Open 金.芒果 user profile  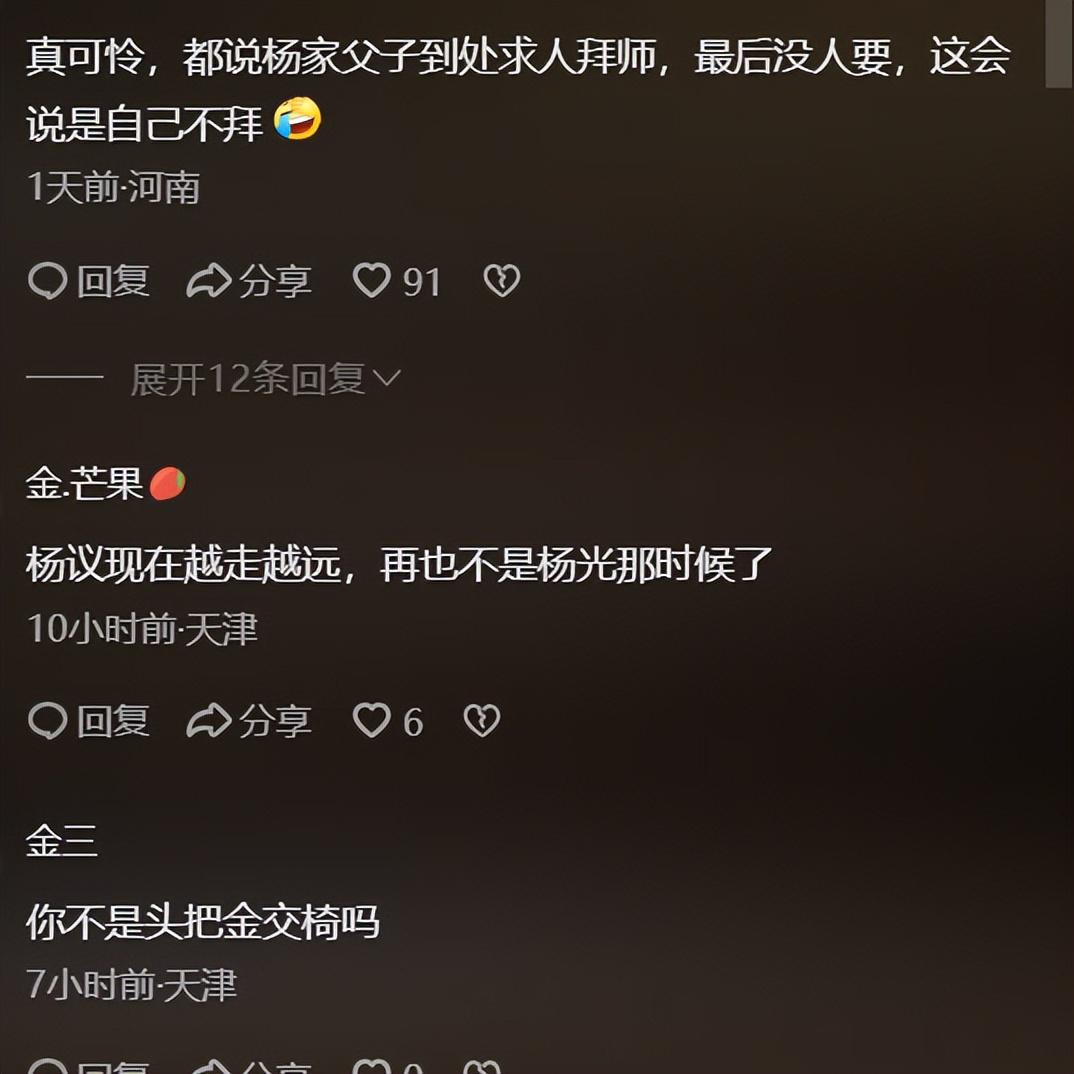coord(86,485)
